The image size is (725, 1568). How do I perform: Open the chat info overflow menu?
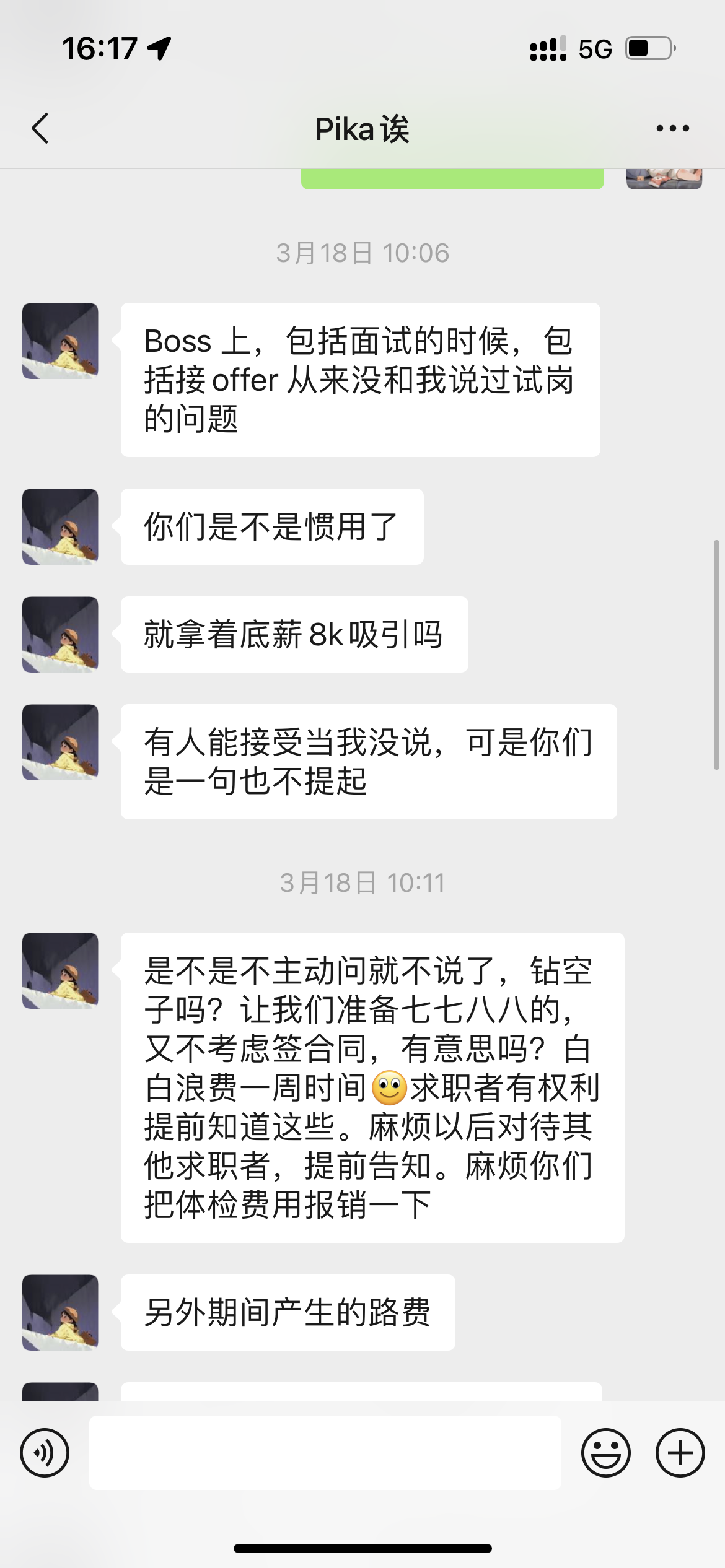pyautogui.click(x=672, y=129)
